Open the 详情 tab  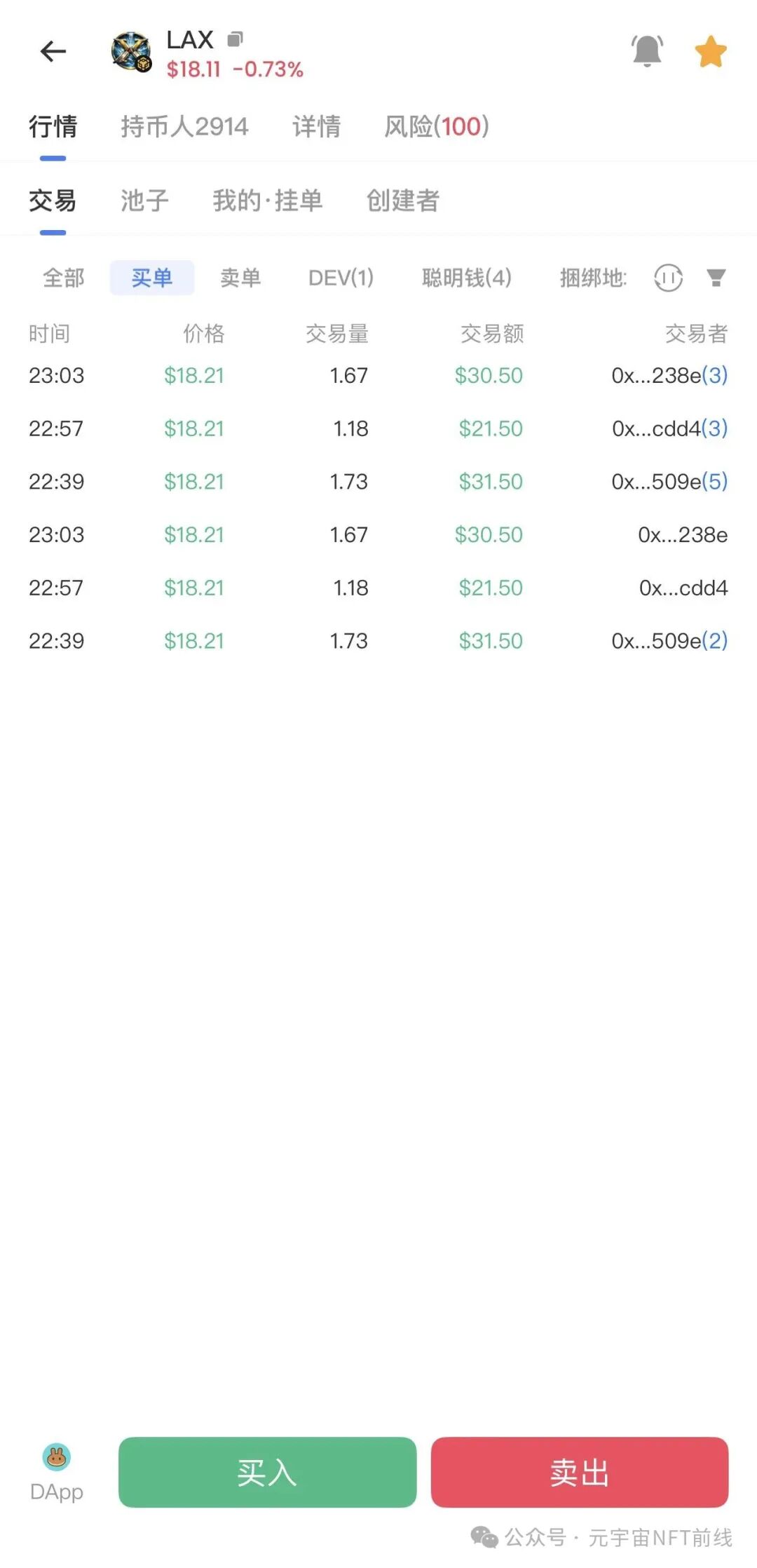tap(317, 127)
